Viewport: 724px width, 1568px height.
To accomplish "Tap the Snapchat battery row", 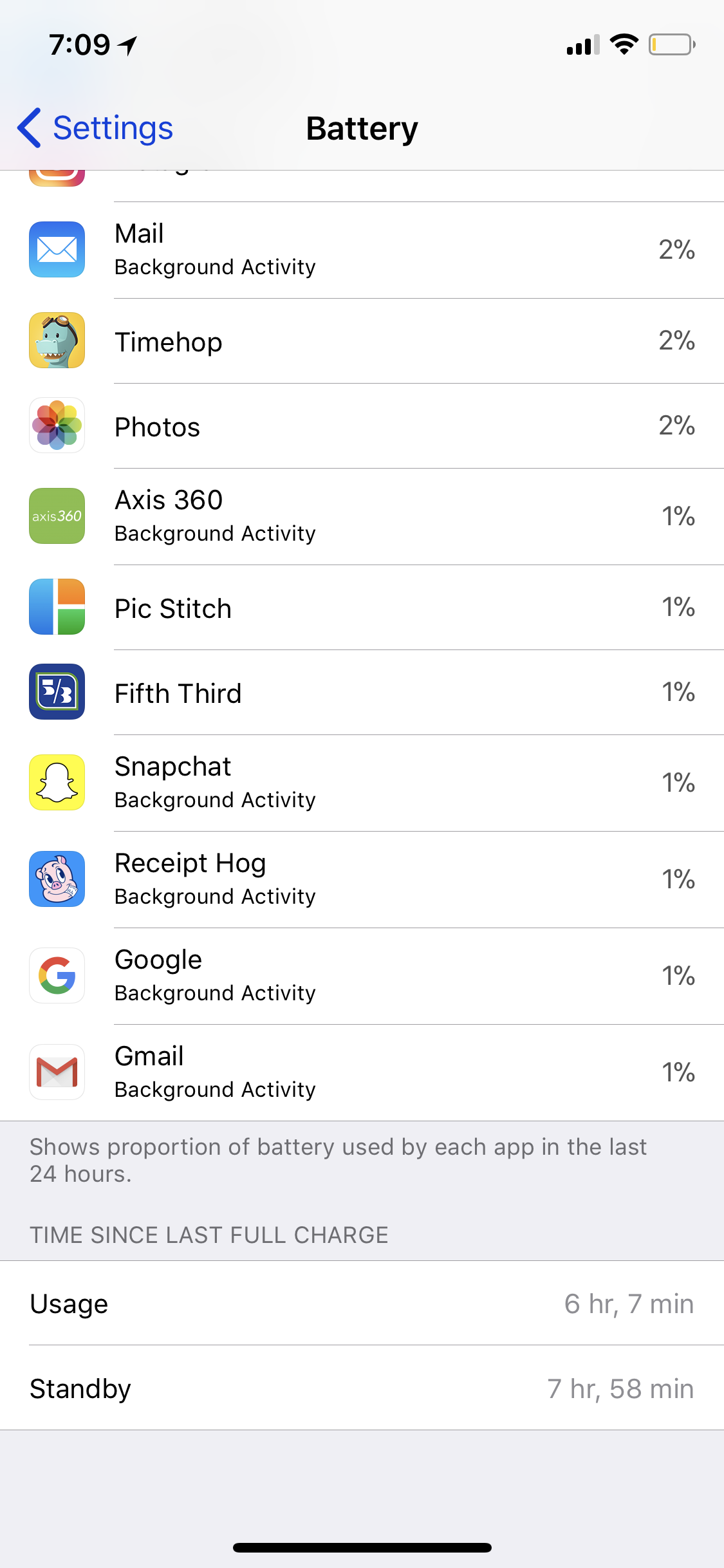I will click(x=362, y=783).
